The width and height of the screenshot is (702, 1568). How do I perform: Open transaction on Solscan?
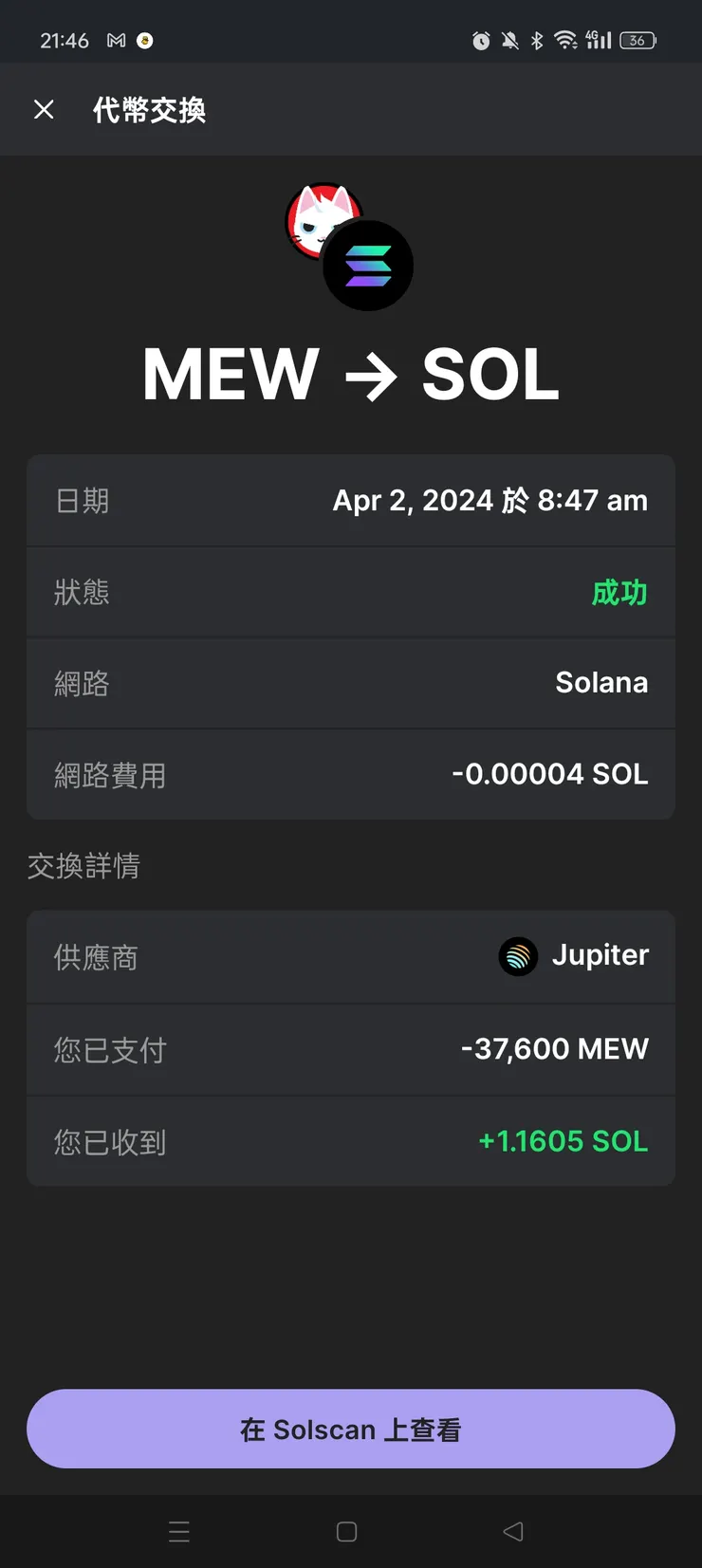(351, 1429)
